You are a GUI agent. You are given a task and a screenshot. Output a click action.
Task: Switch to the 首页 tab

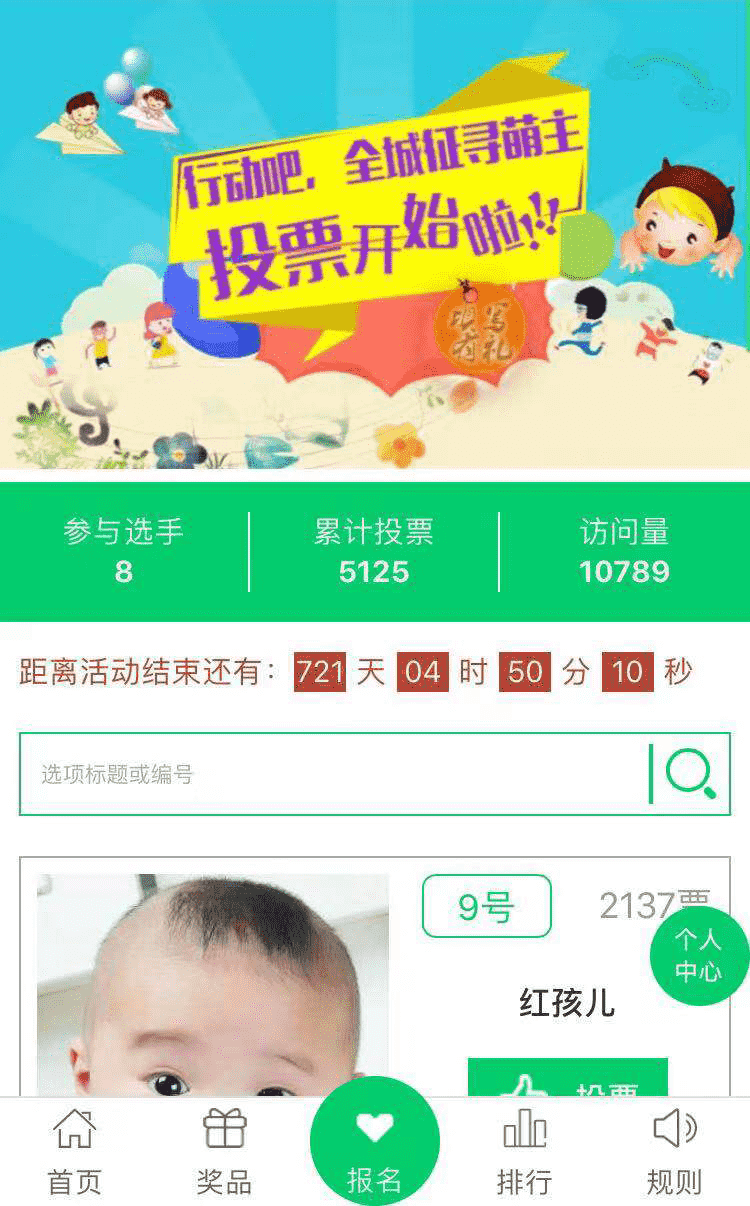[x=75, y=1152]
